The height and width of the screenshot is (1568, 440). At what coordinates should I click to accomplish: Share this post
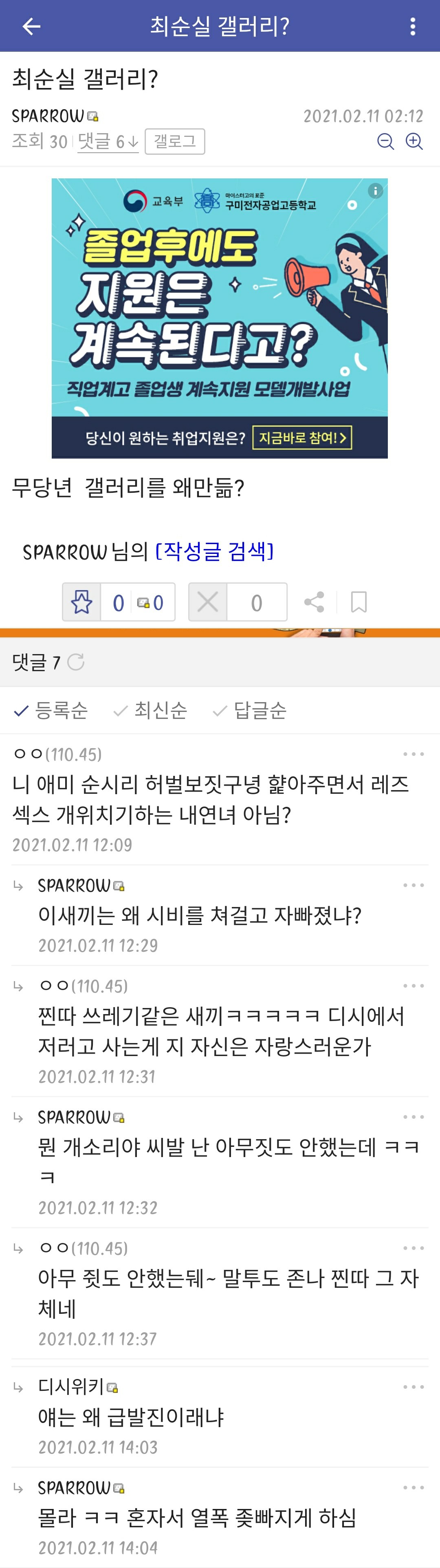coord(314,602)
